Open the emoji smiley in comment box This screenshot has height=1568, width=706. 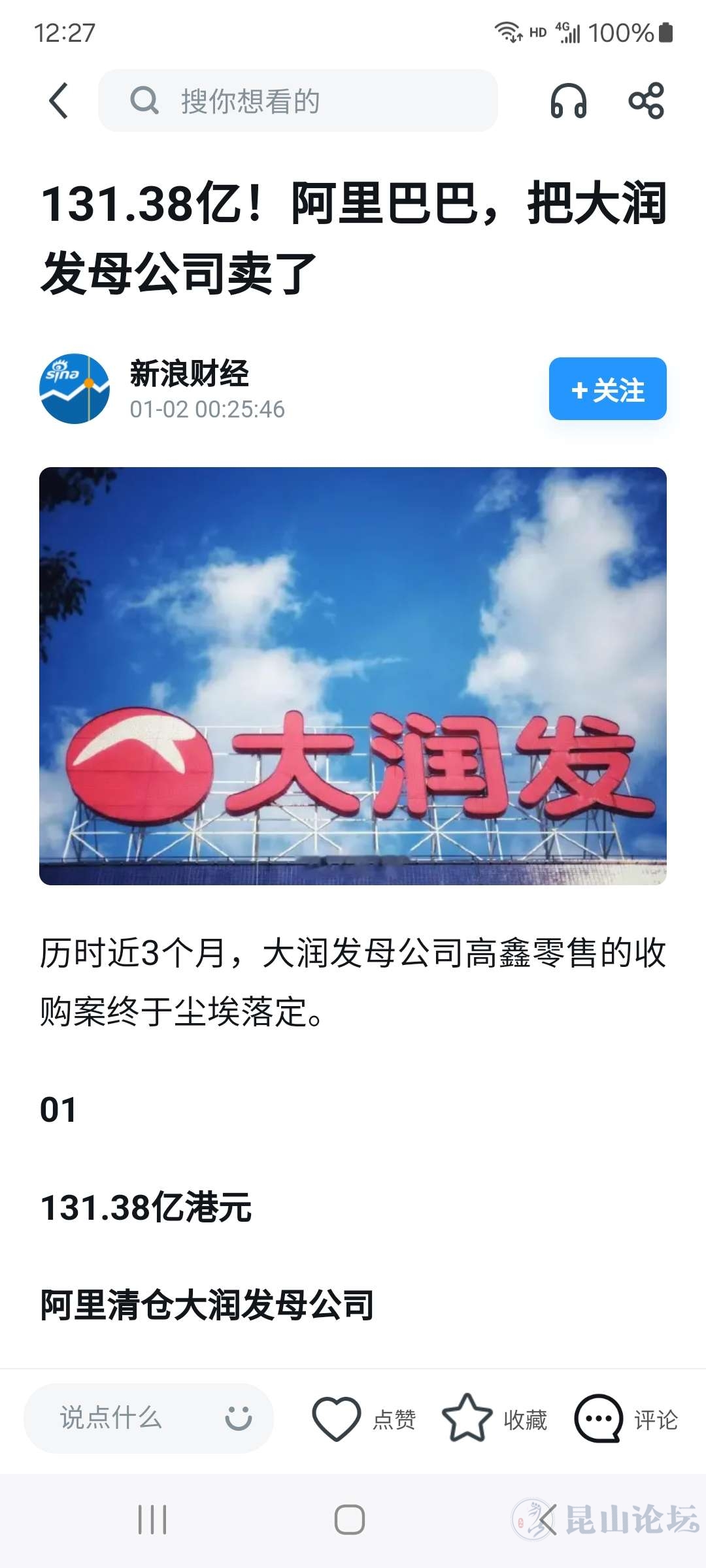(238, 1418)
